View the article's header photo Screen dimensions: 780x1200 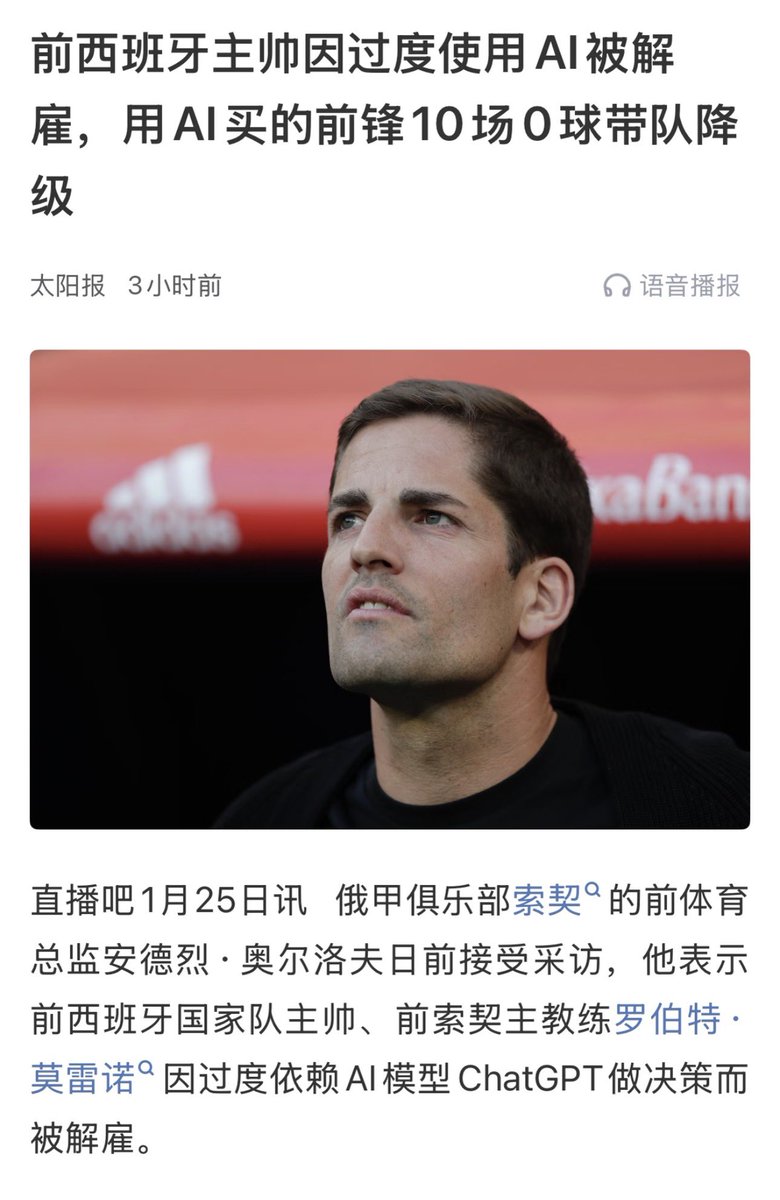pyautogui.click(x=390, y=589)
